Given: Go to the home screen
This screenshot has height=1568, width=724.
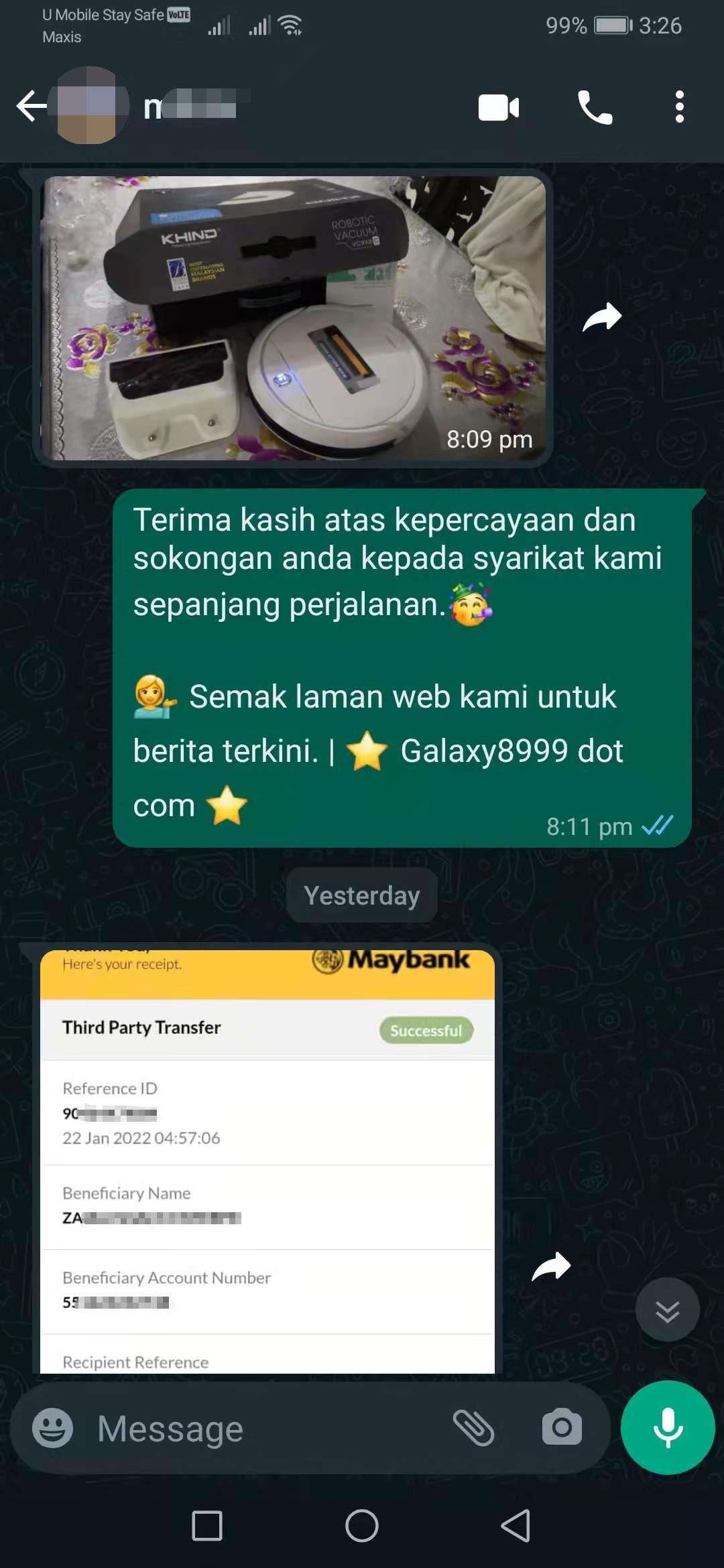Looking at the screenshot, I should [362, 1526].
